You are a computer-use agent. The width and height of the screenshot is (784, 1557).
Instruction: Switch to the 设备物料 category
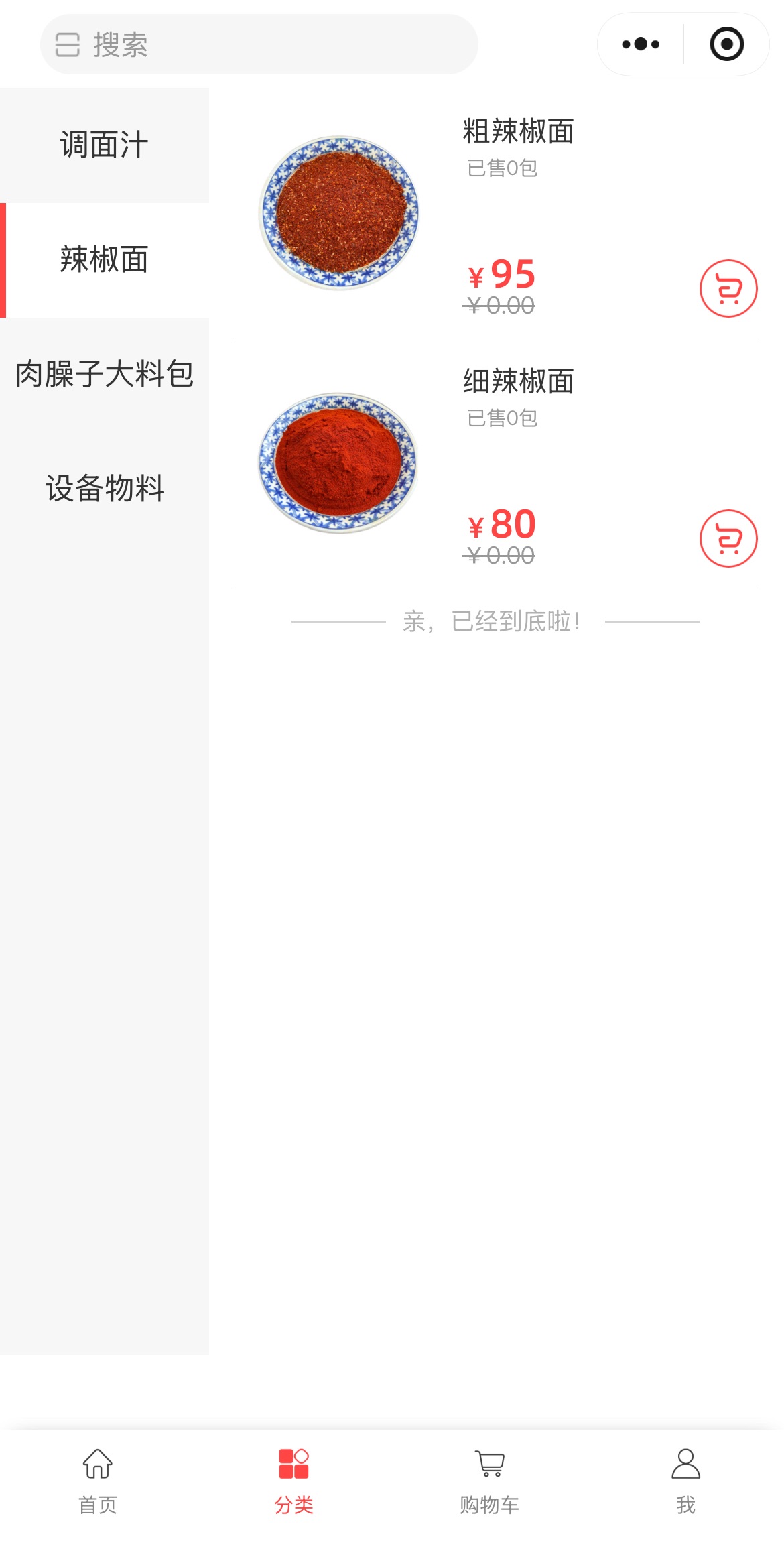click(105, 488)
